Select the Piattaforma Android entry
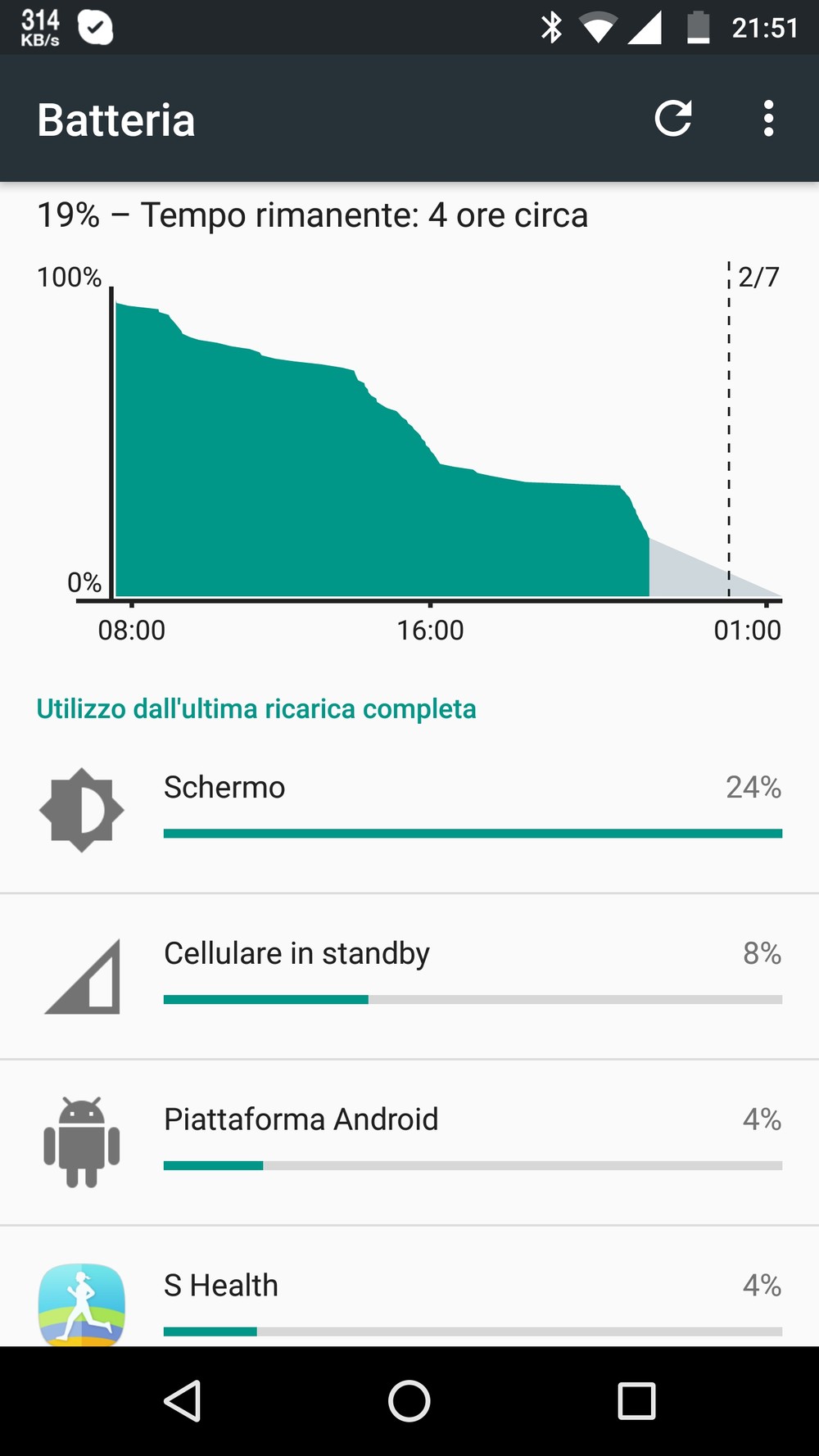 [x=409, y=1142]
